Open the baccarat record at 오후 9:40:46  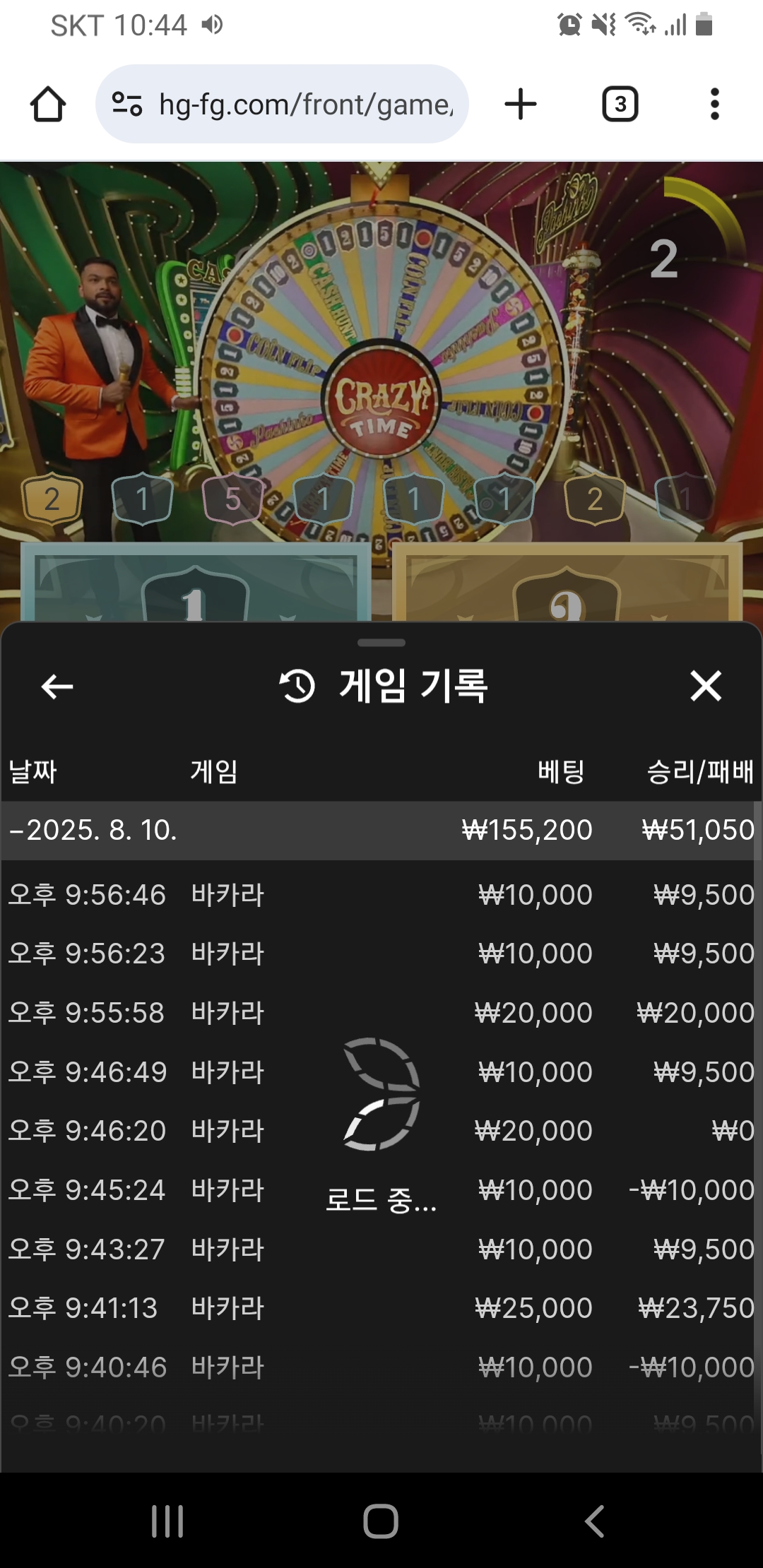(381, 1367)
